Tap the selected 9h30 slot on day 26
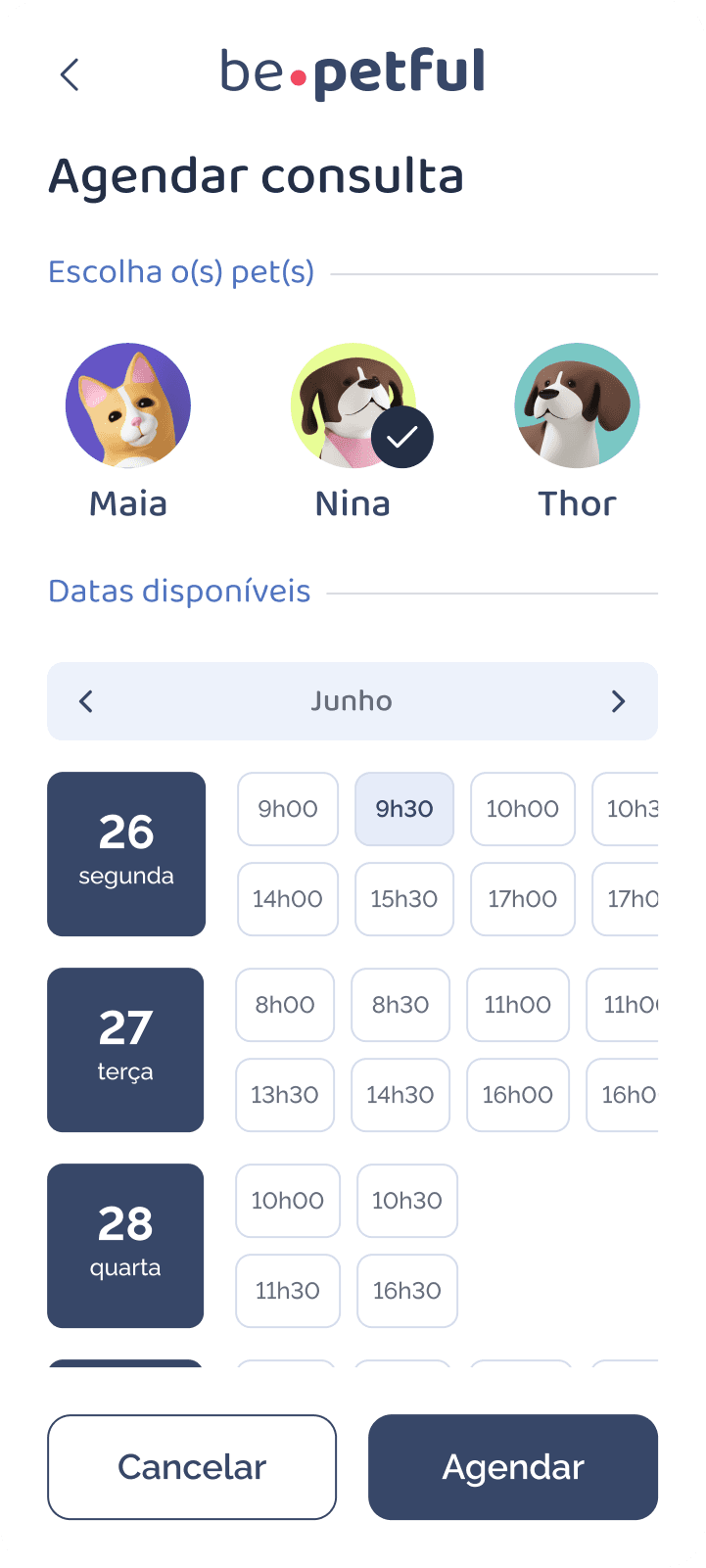This screenshot has width=706, height=1568. pyautogui.click(x=404, y=809)
